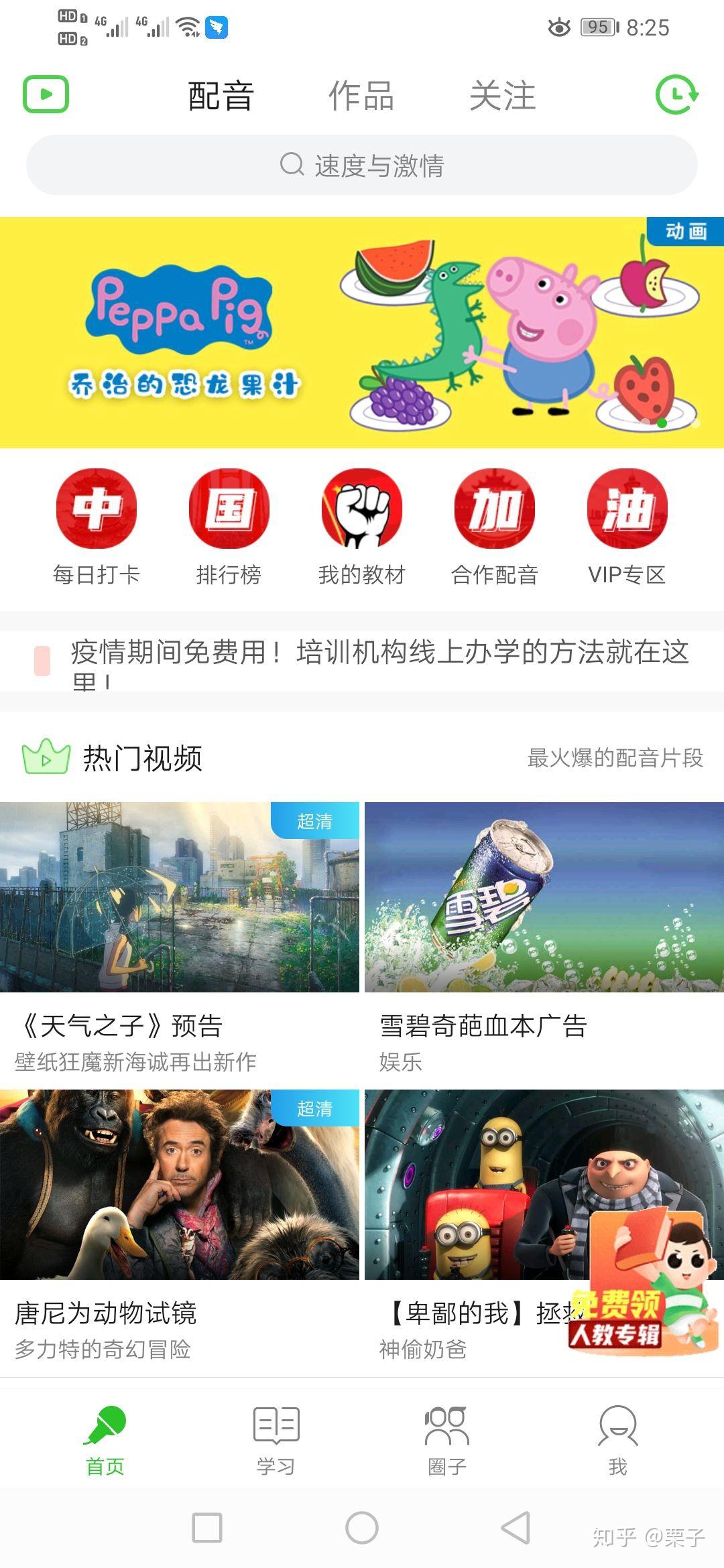The height and width of the screenshot is (1568, 724).
Task: Read the 疫情期间免费用 announcement
Action: click(379, 661)
